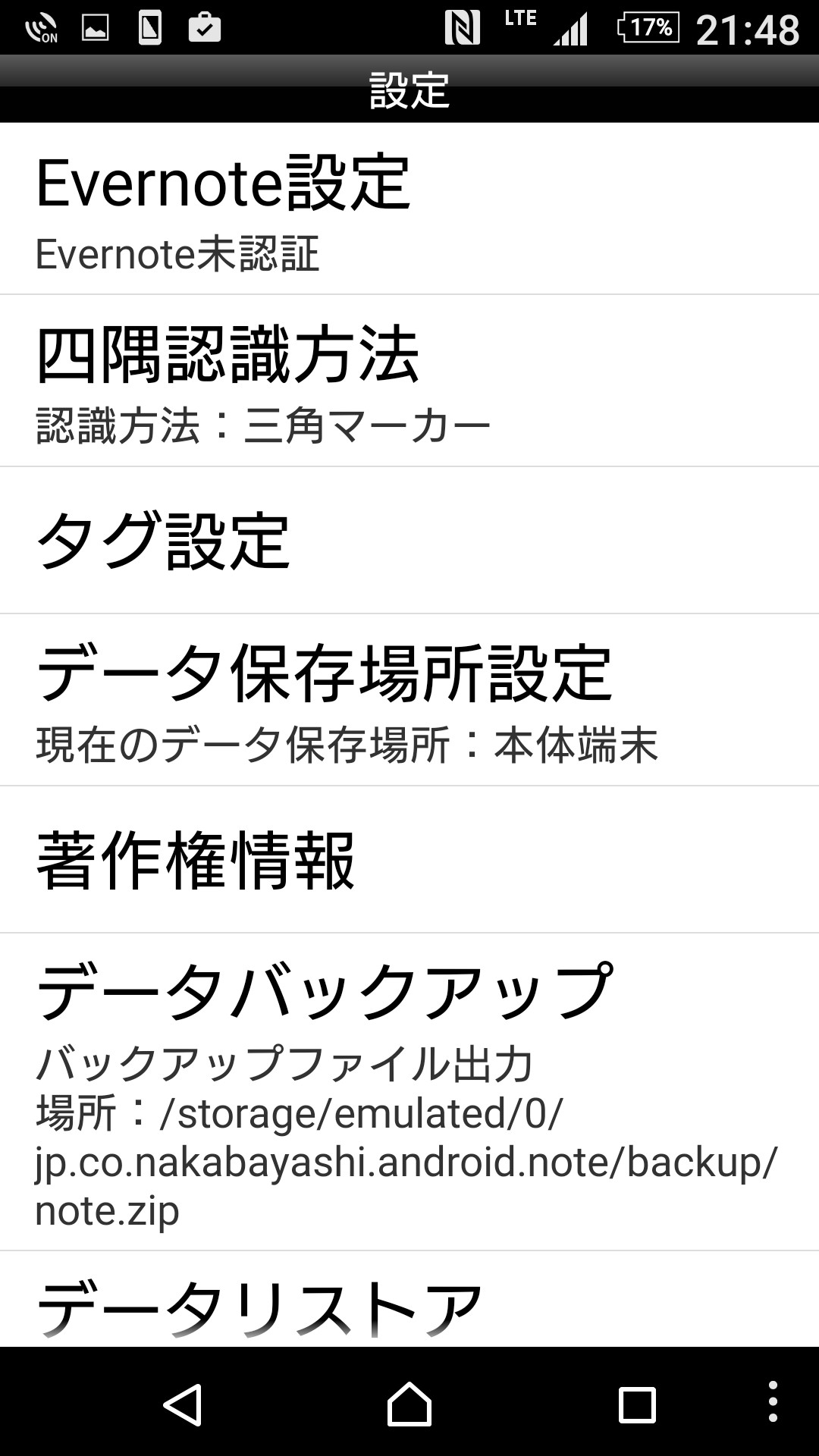Open タグ設定
Viewport: 819px width, 1456px height.
(x=409, y=540)
